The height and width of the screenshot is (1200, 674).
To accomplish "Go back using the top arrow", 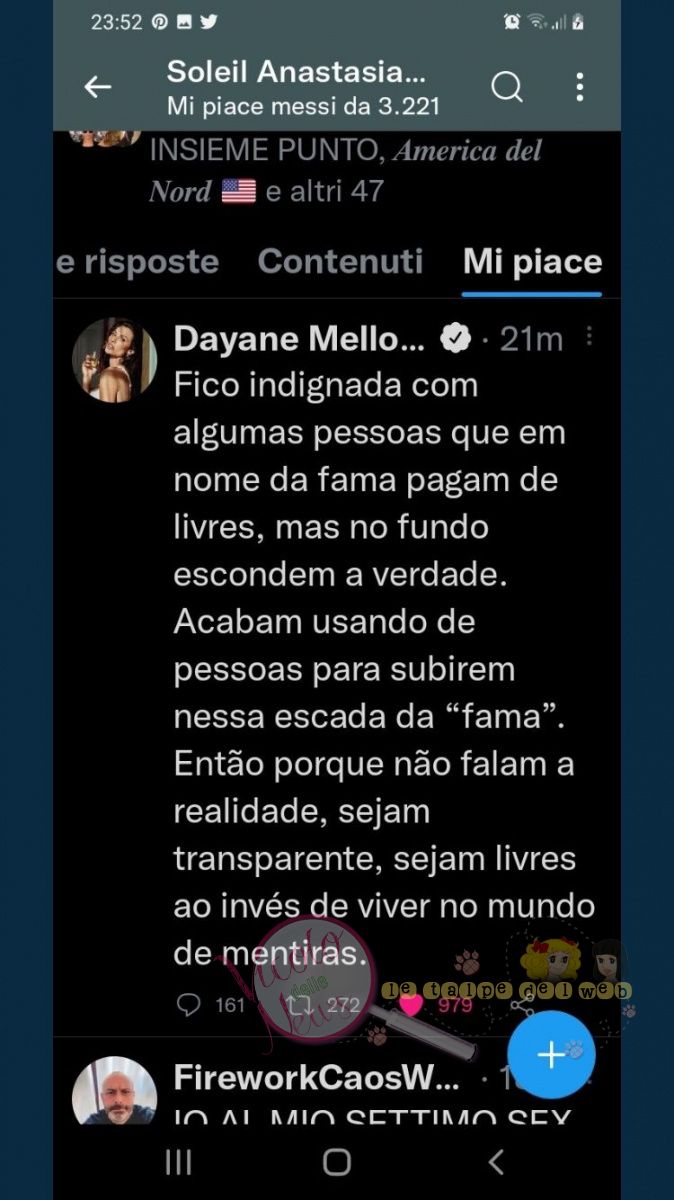I will click(97, 87).
